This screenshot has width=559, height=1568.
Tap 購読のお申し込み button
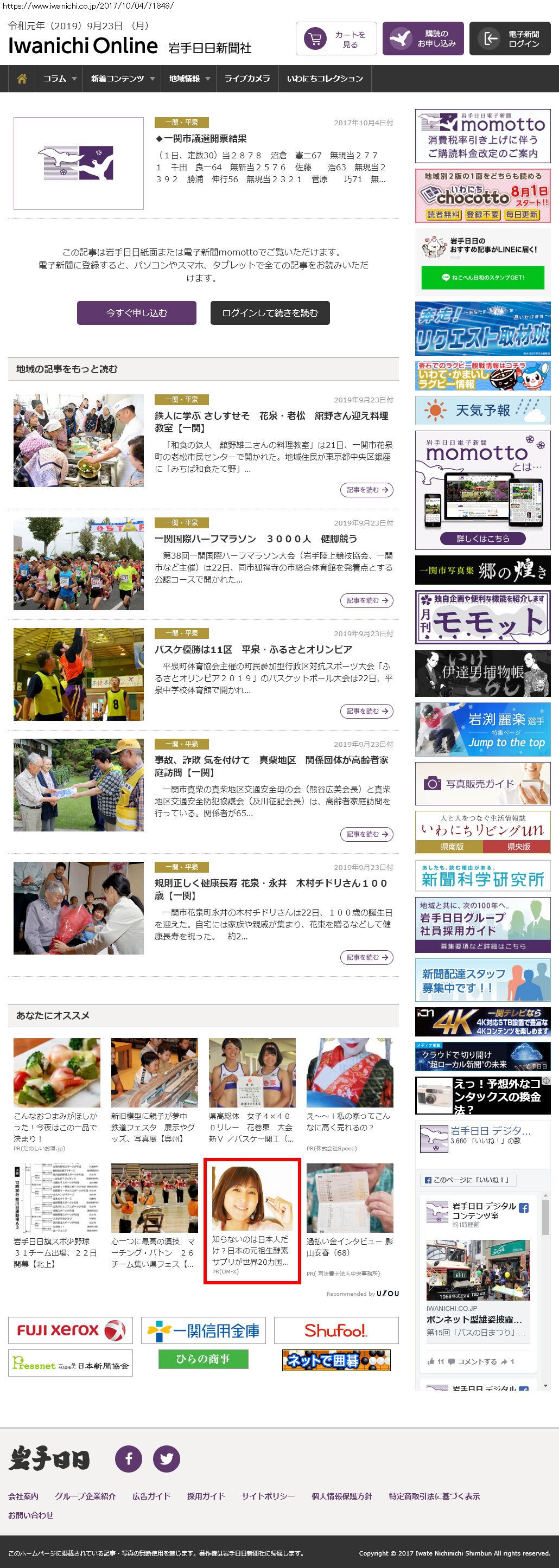pyautogui.click(x=423, y=39)
